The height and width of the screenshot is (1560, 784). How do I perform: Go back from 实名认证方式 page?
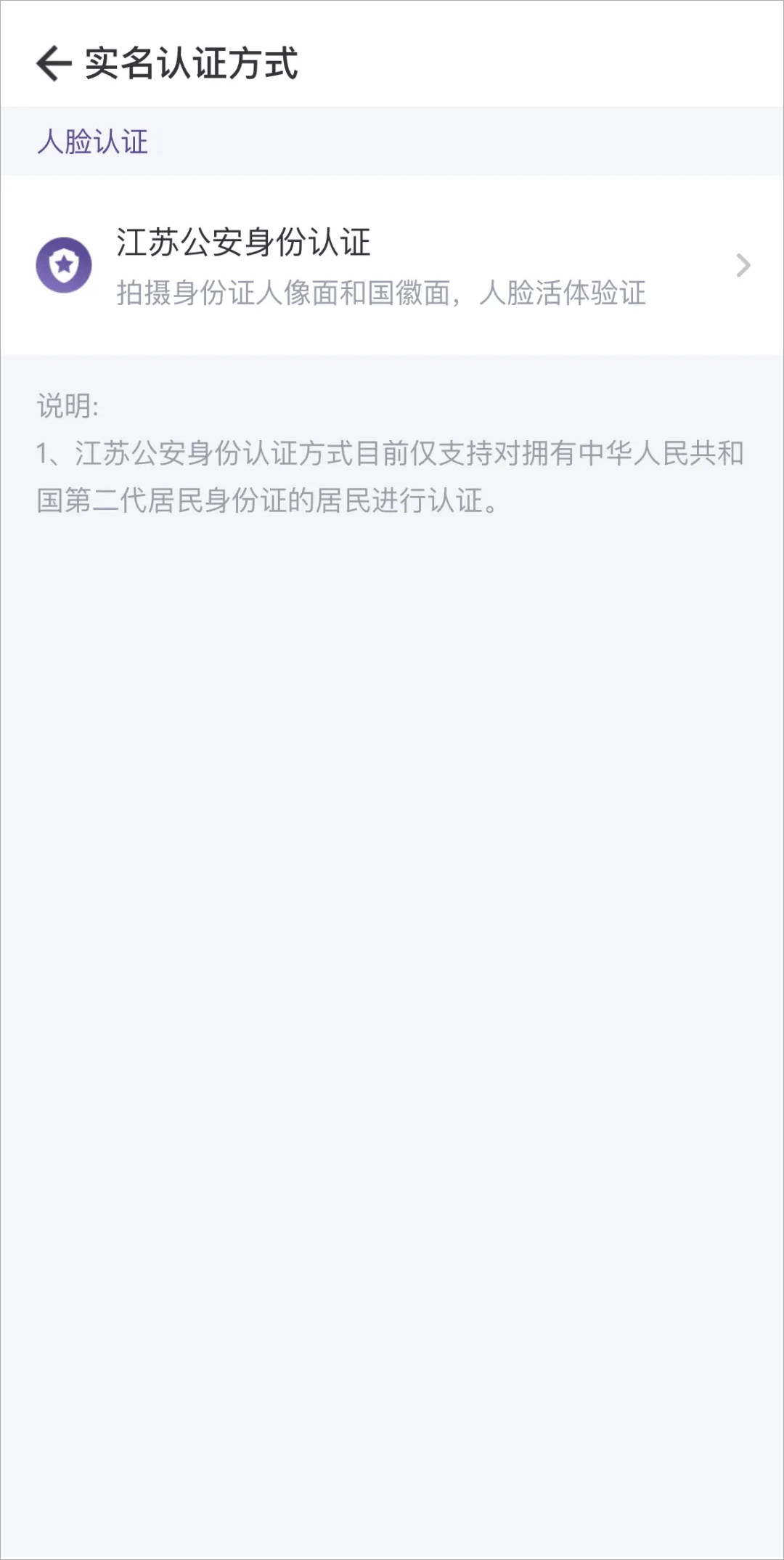click(x=54, y=63)
